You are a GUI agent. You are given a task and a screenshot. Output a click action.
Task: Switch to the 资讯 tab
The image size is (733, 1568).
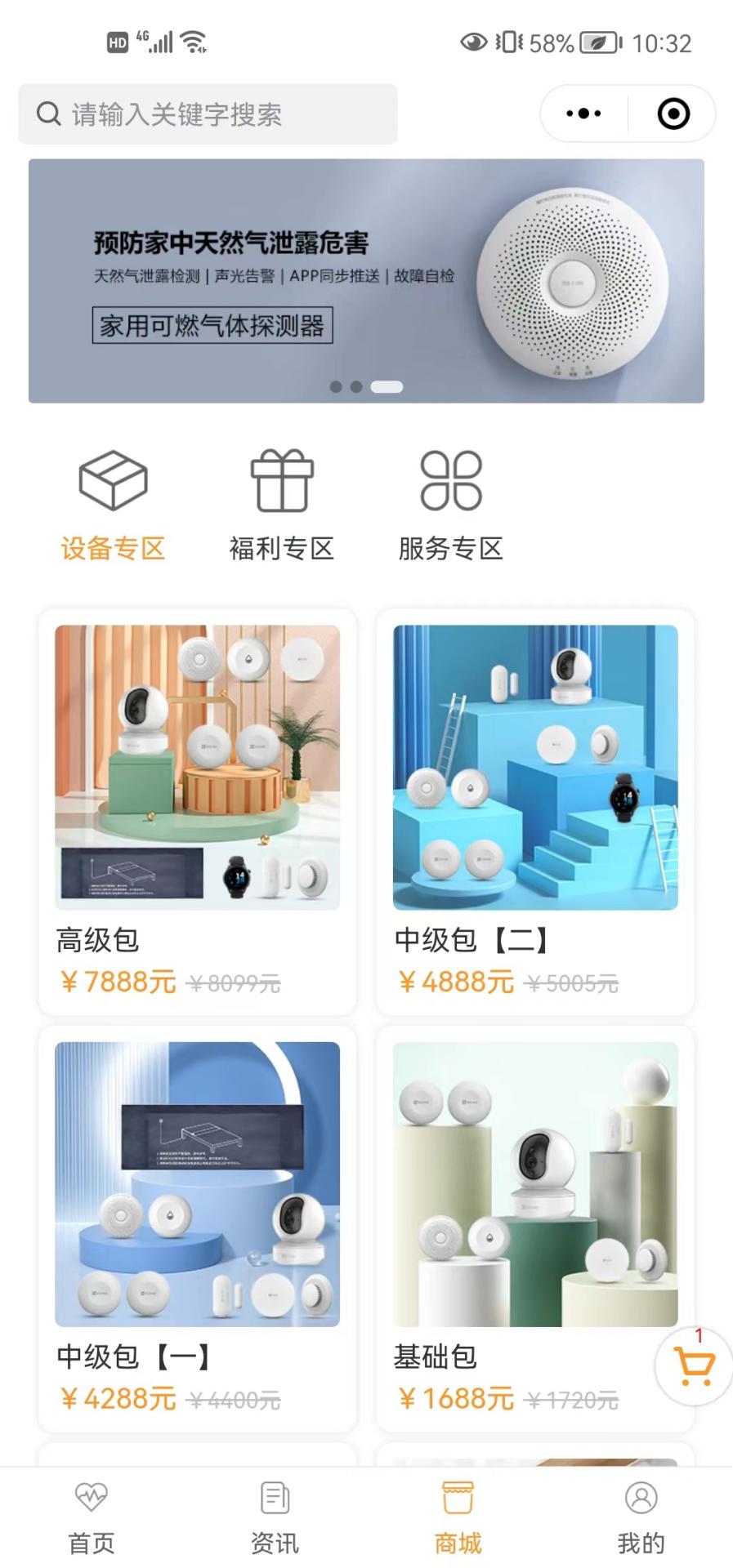(x=275, y=1517)
